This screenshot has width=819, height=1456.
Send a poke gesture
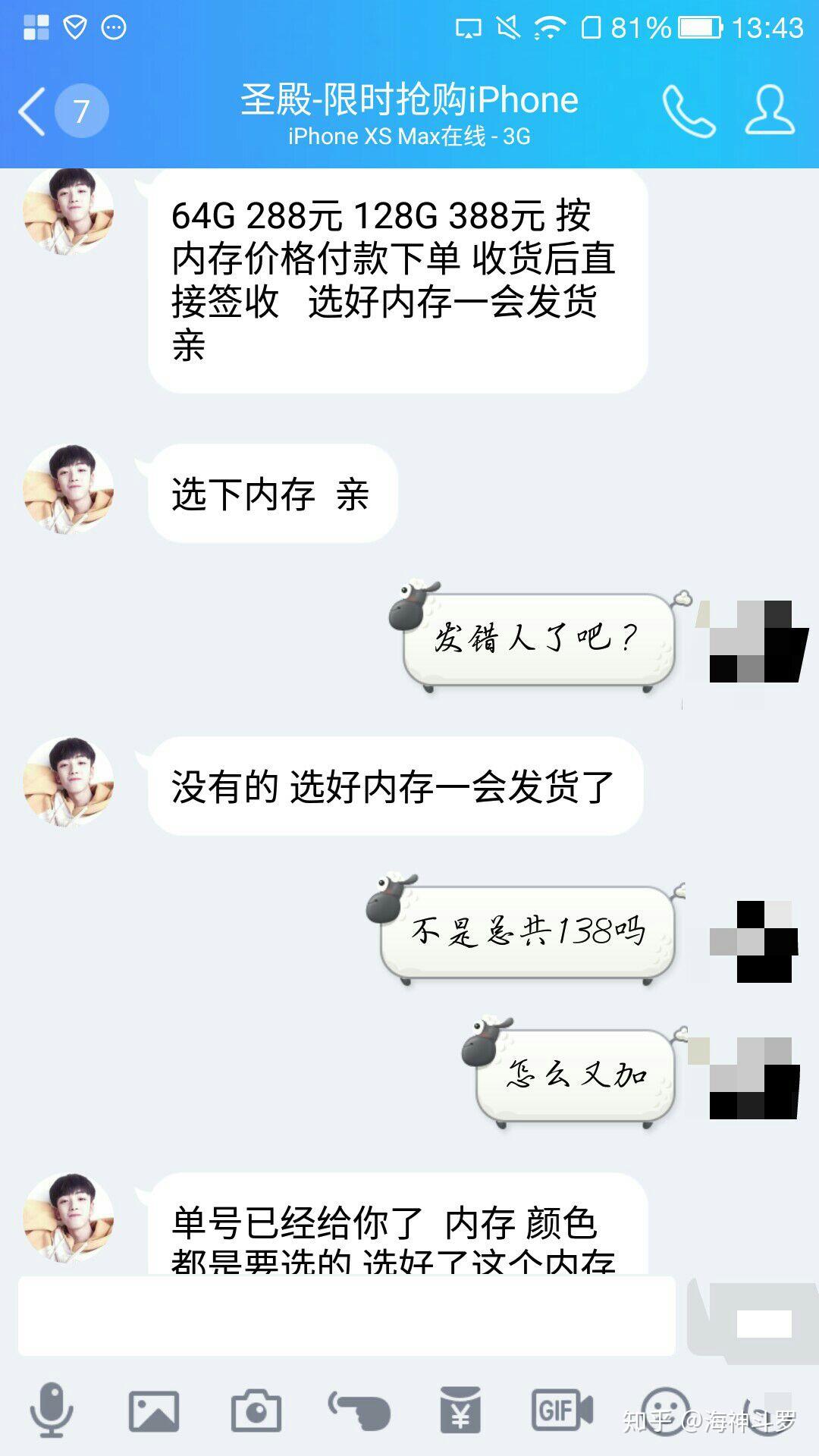(359, 1411)
